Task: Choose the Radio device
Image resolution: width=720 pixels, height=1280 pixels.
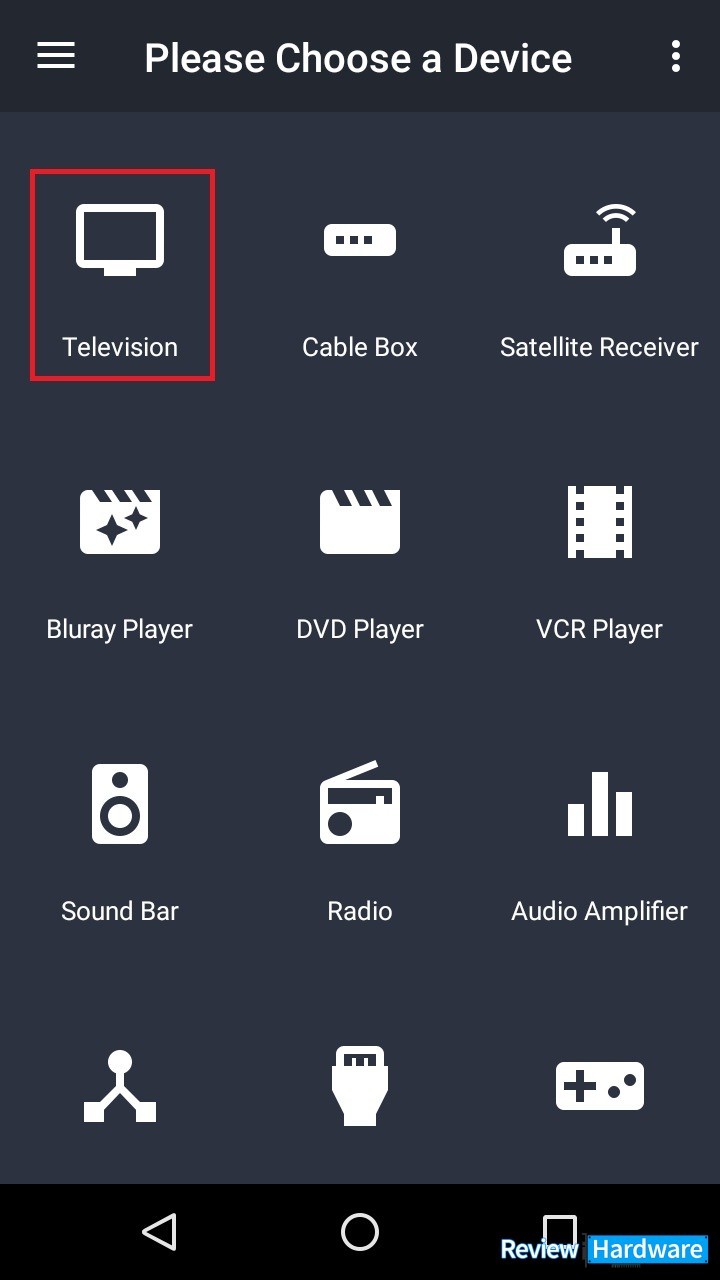Action: [x=360, y=839]
